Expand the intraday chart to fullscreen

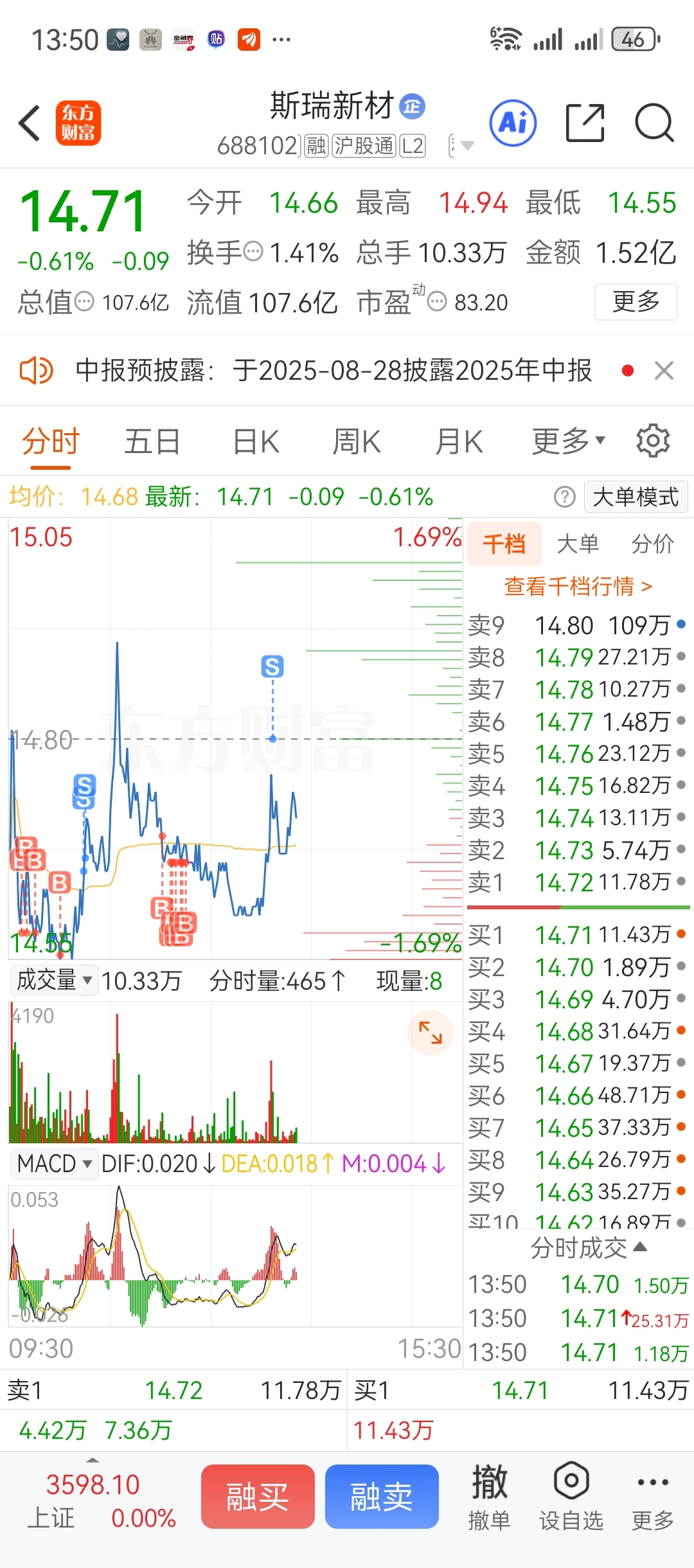pyautogui.click(x=431, y=1032)
